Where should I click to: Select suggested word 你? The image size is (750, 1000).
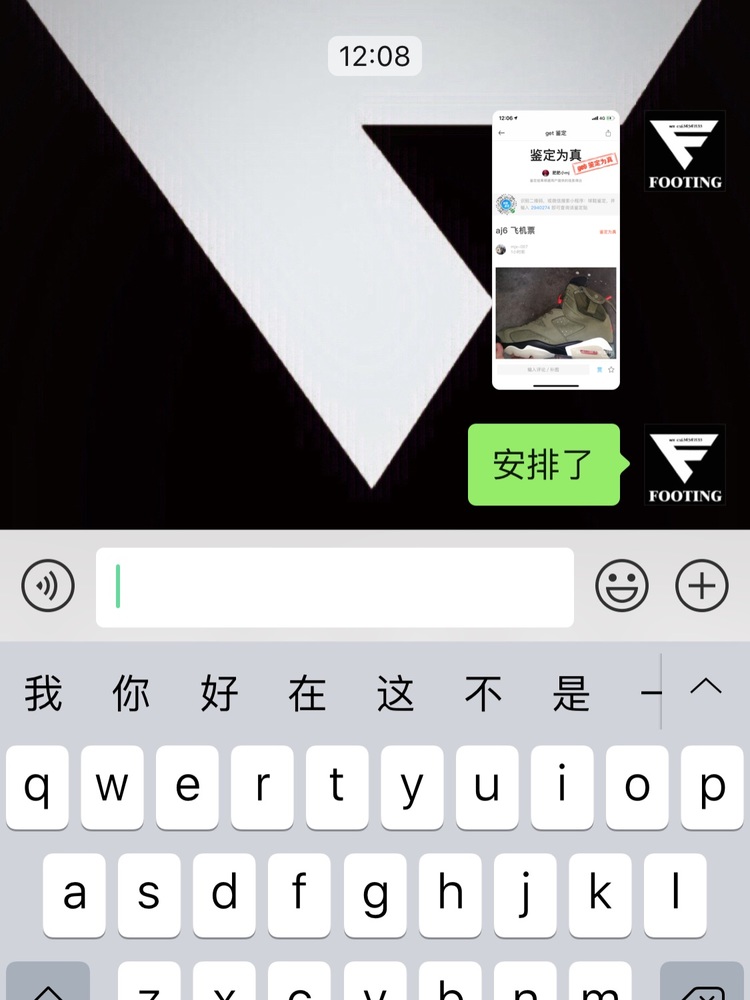(x=131, y=693)
